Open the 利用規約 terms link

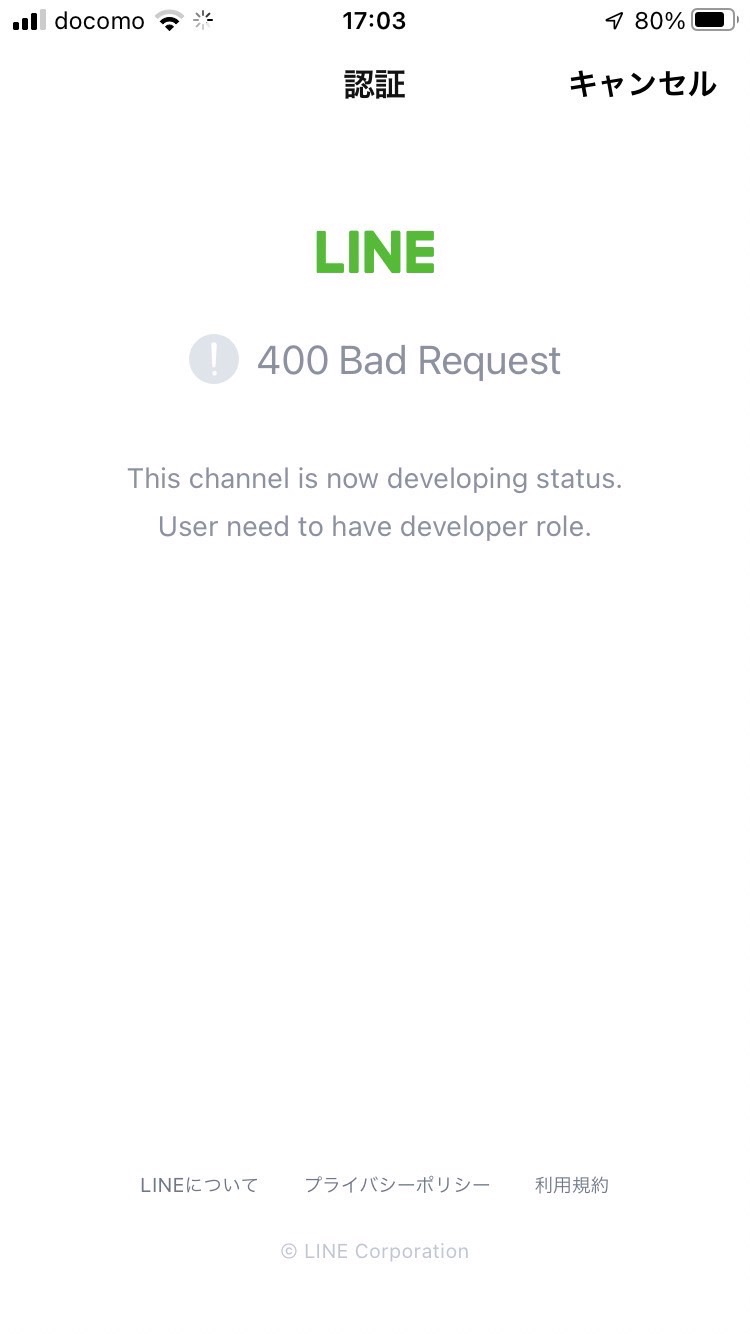[572, 1185]
